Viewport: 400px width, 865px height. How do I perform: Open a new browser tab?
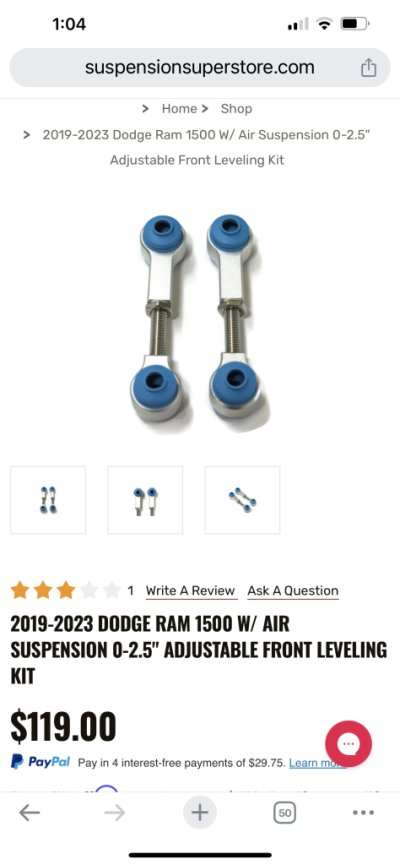point(200,813)
